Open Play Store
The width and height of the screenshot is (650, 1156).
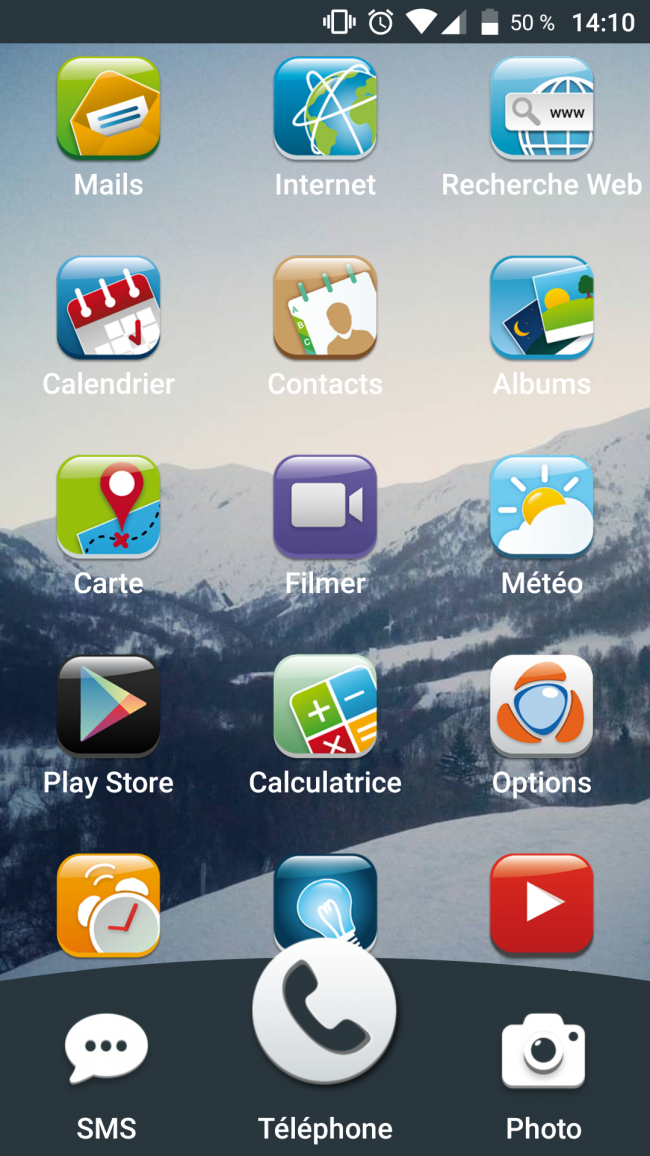pyautogui.click(x=108, y=706)
